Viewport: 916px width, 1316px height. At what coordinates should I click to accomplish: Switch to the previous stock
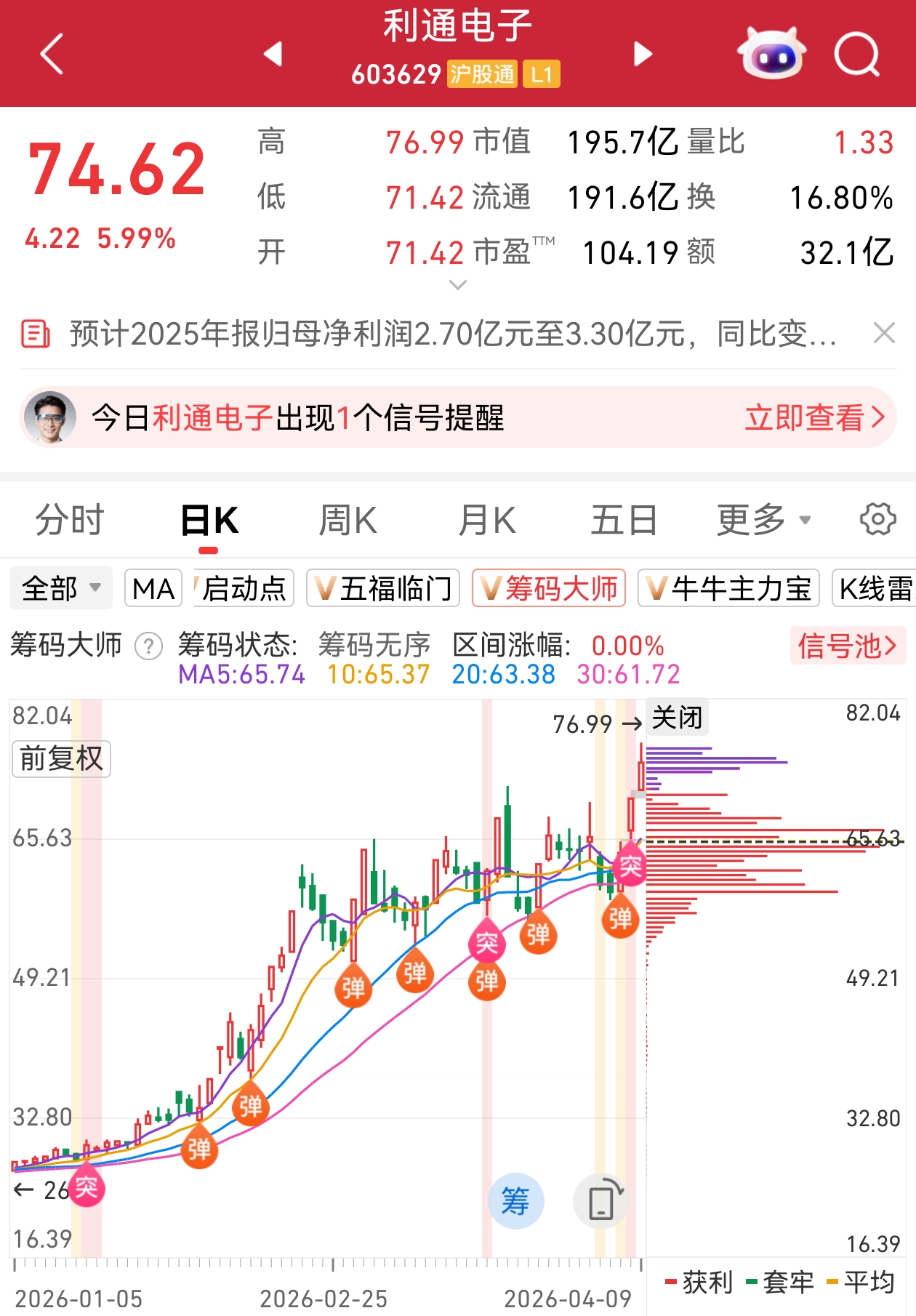point(273,55)
